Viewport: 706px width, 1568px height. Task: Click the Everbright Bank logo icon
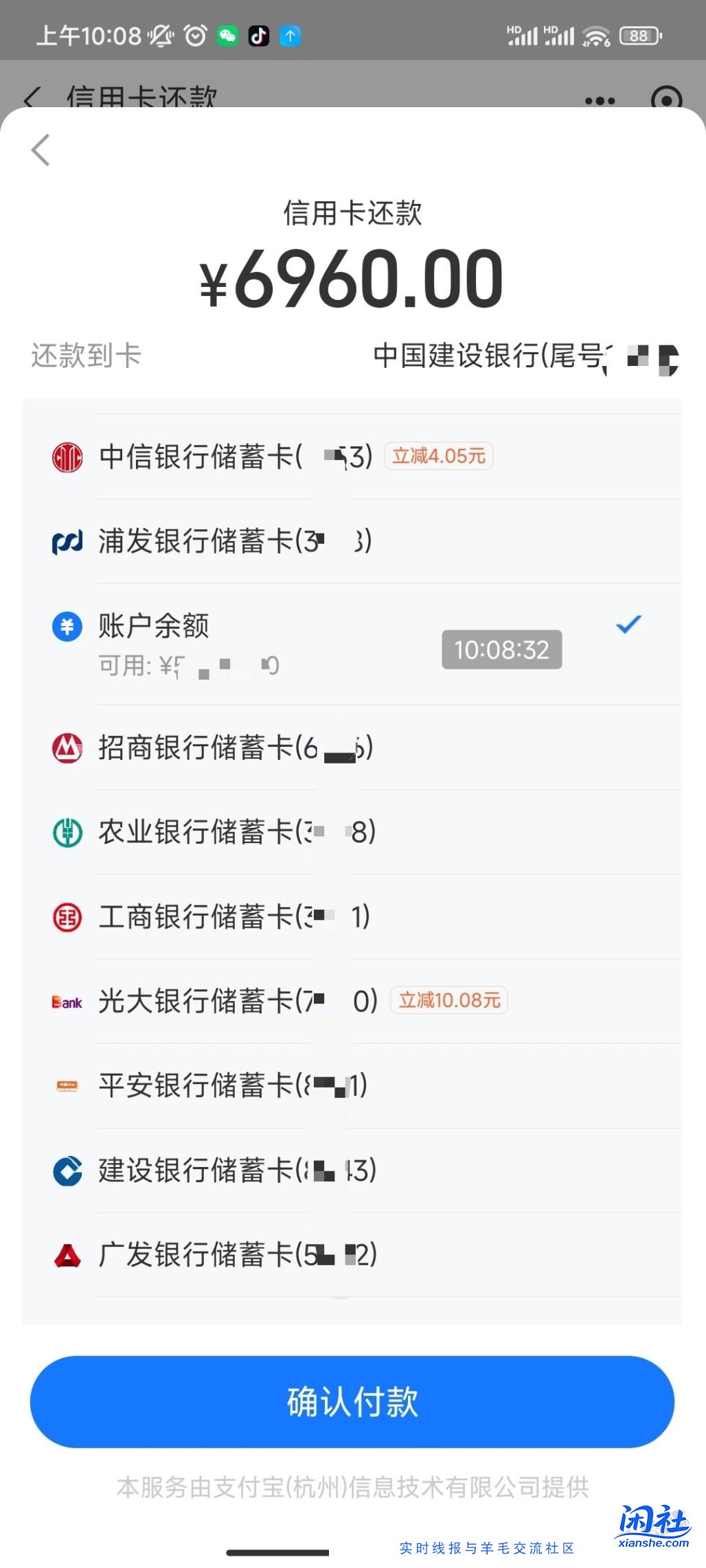tap(67, 1001)
